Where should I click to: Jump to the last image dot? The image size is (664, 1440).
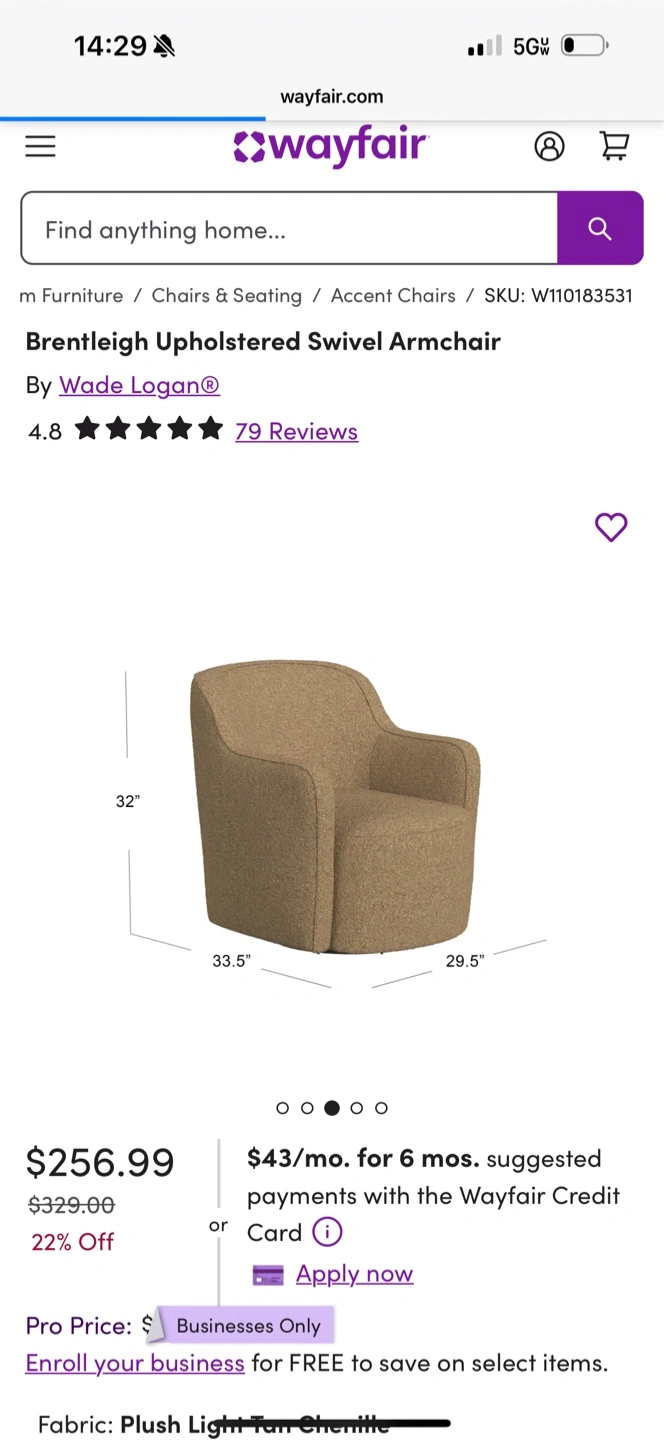[x=381, y=1108]
